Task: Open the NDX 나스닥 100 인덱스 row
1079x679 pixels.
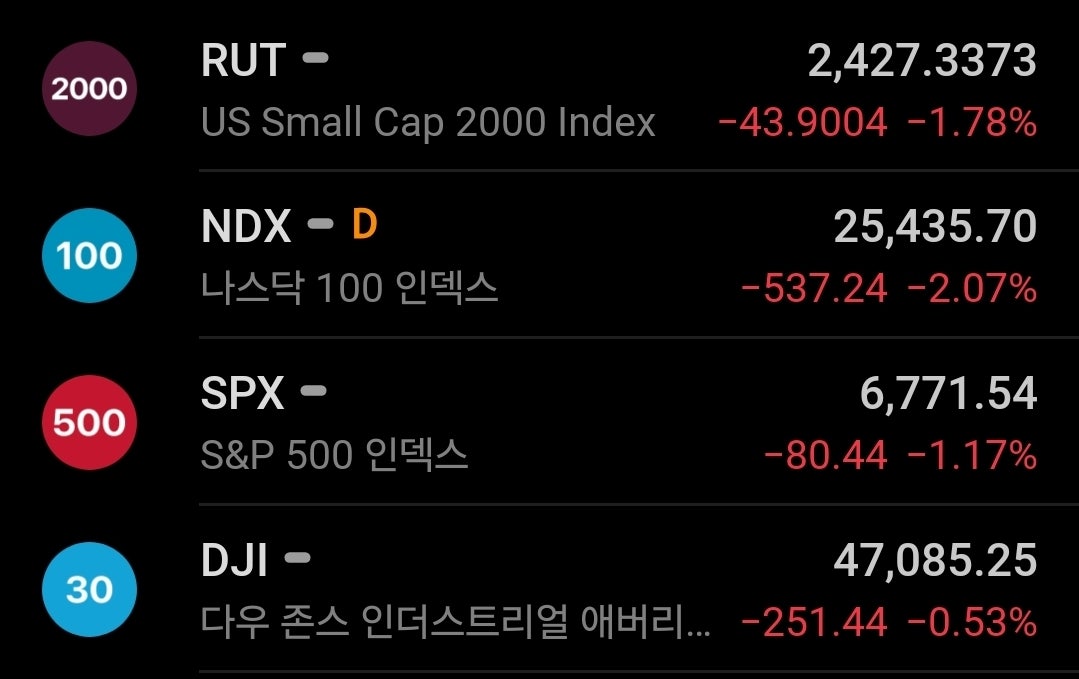Action: pos(540,257)
